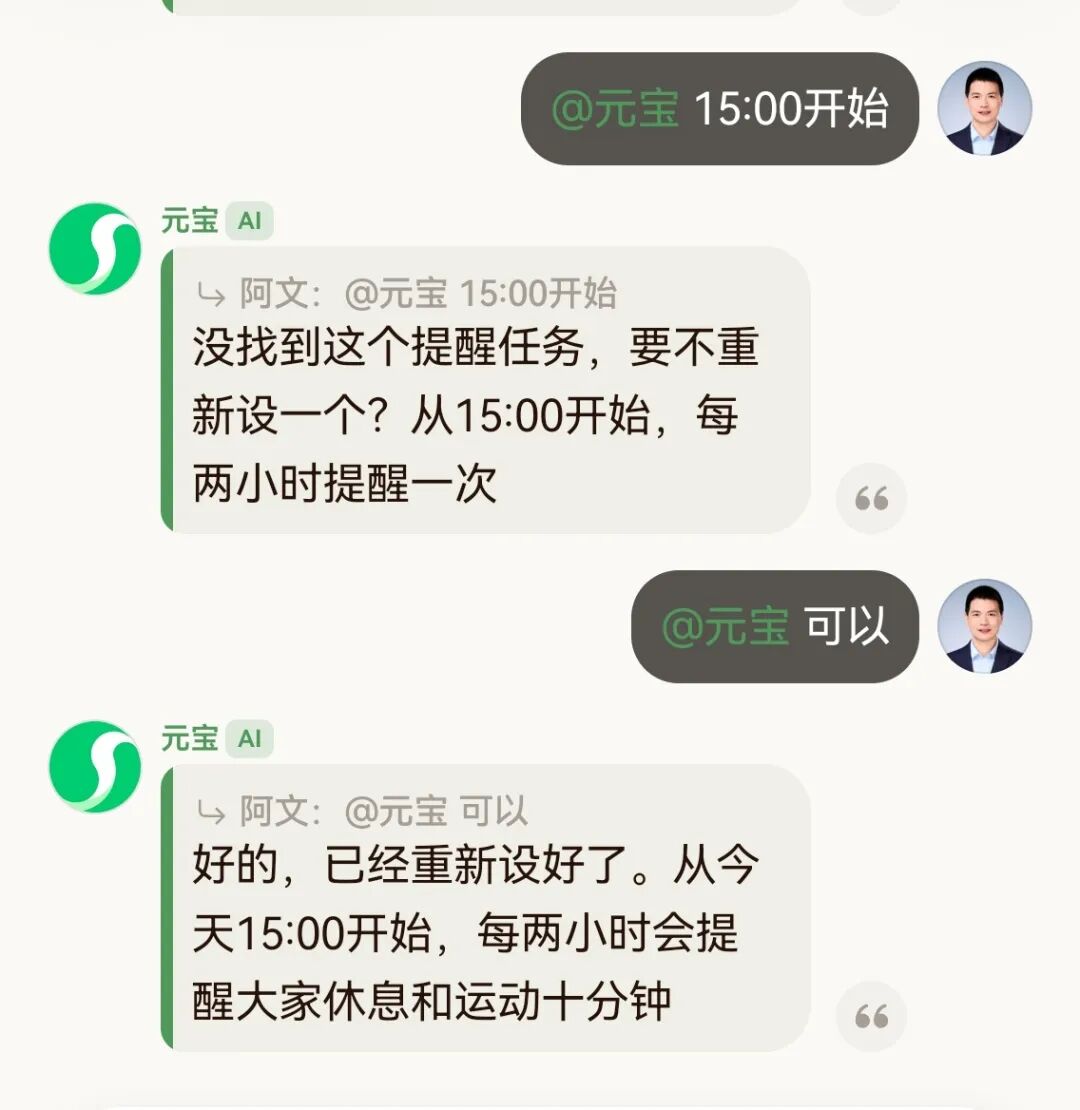Open the user's profile photo beside '15:00开始' message
The image size is (1080, 1110).
tap(982, 109)
